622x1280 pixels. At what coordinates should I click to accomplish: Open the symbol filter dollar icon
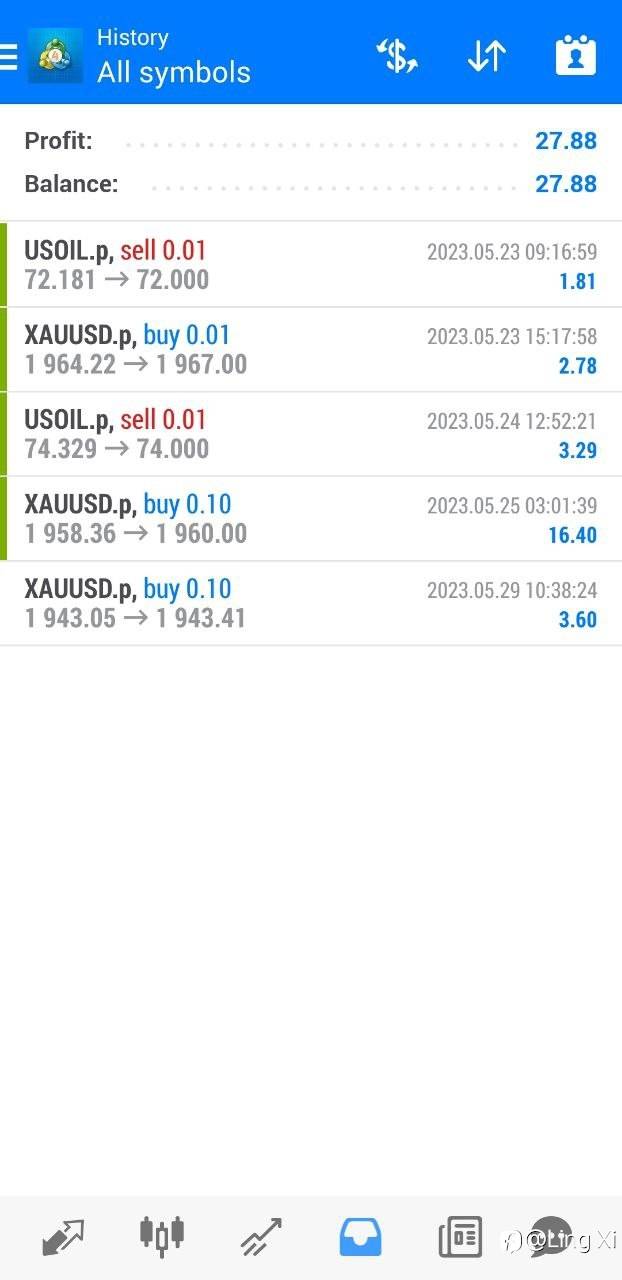click(x=396, y=56)
